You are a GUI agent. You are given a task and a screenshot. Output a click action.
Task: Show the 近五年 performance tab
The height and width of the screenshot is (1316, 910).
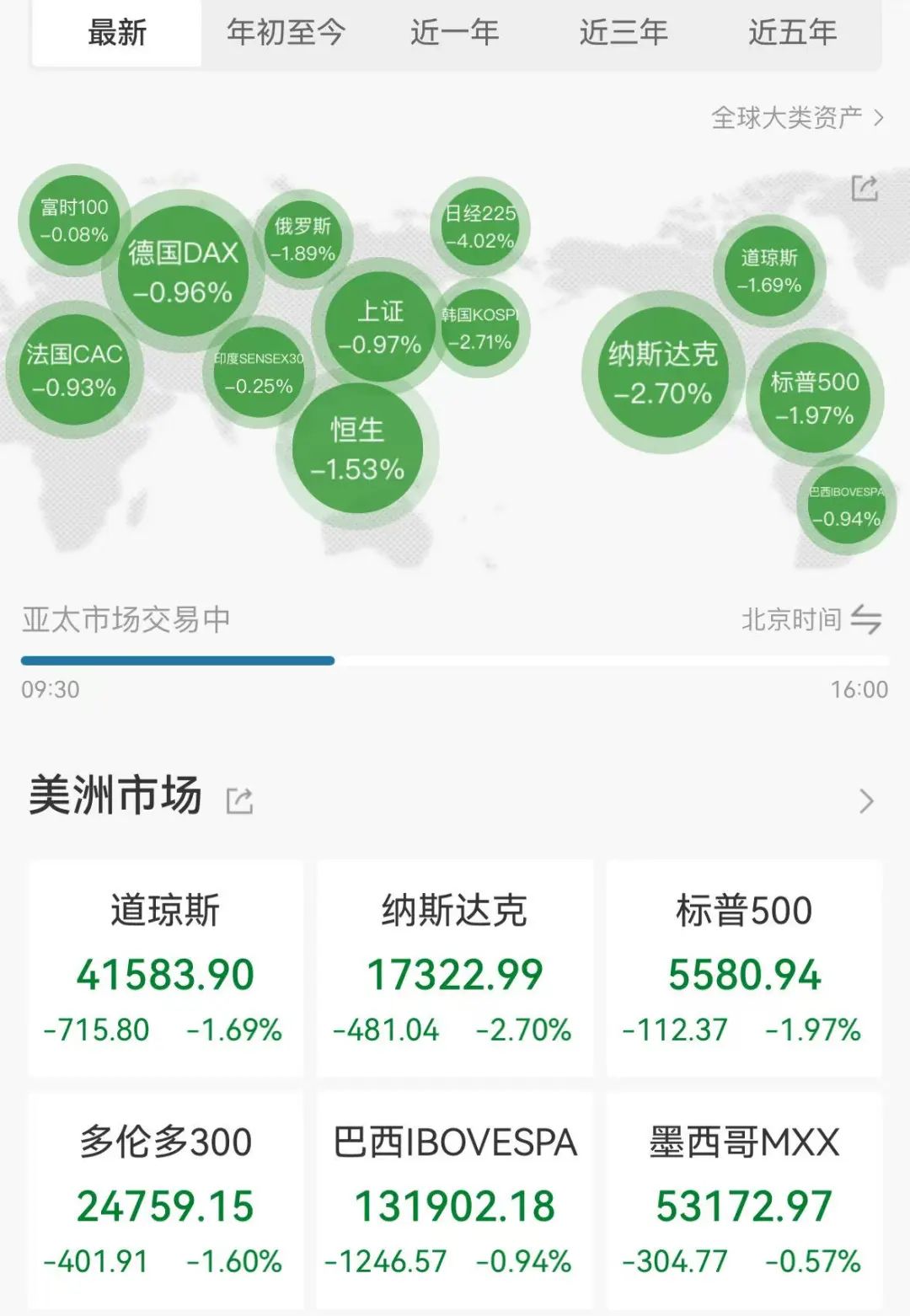click(792, 33)
